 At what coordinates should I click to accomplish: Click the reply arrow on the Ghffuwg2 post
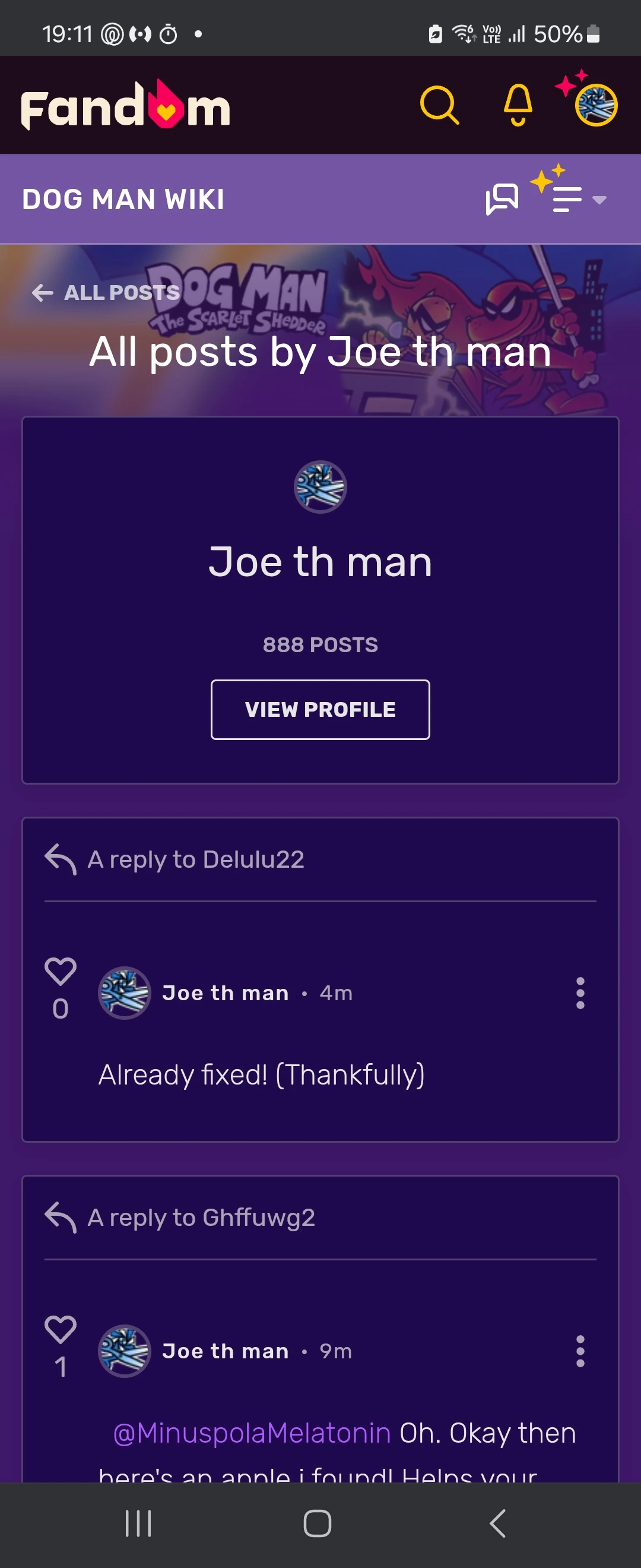tap(59, 1218)
